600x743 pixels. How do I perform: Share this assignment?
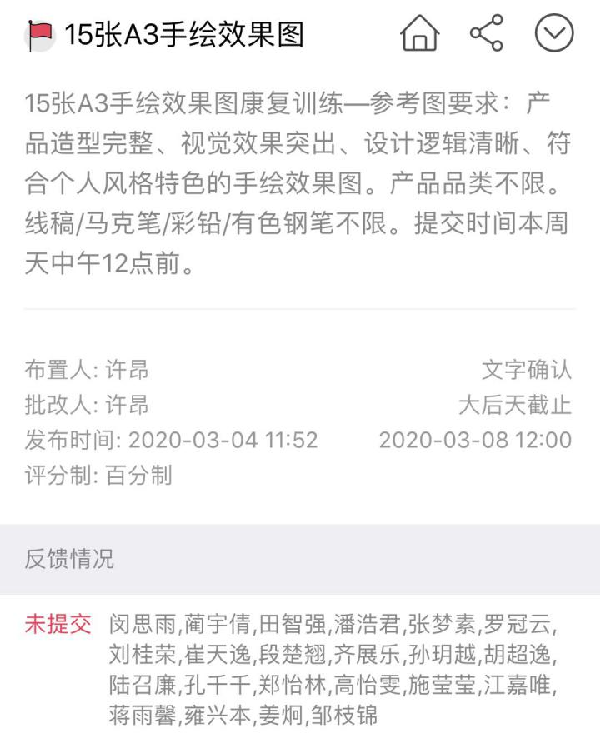tap(487, 34)
